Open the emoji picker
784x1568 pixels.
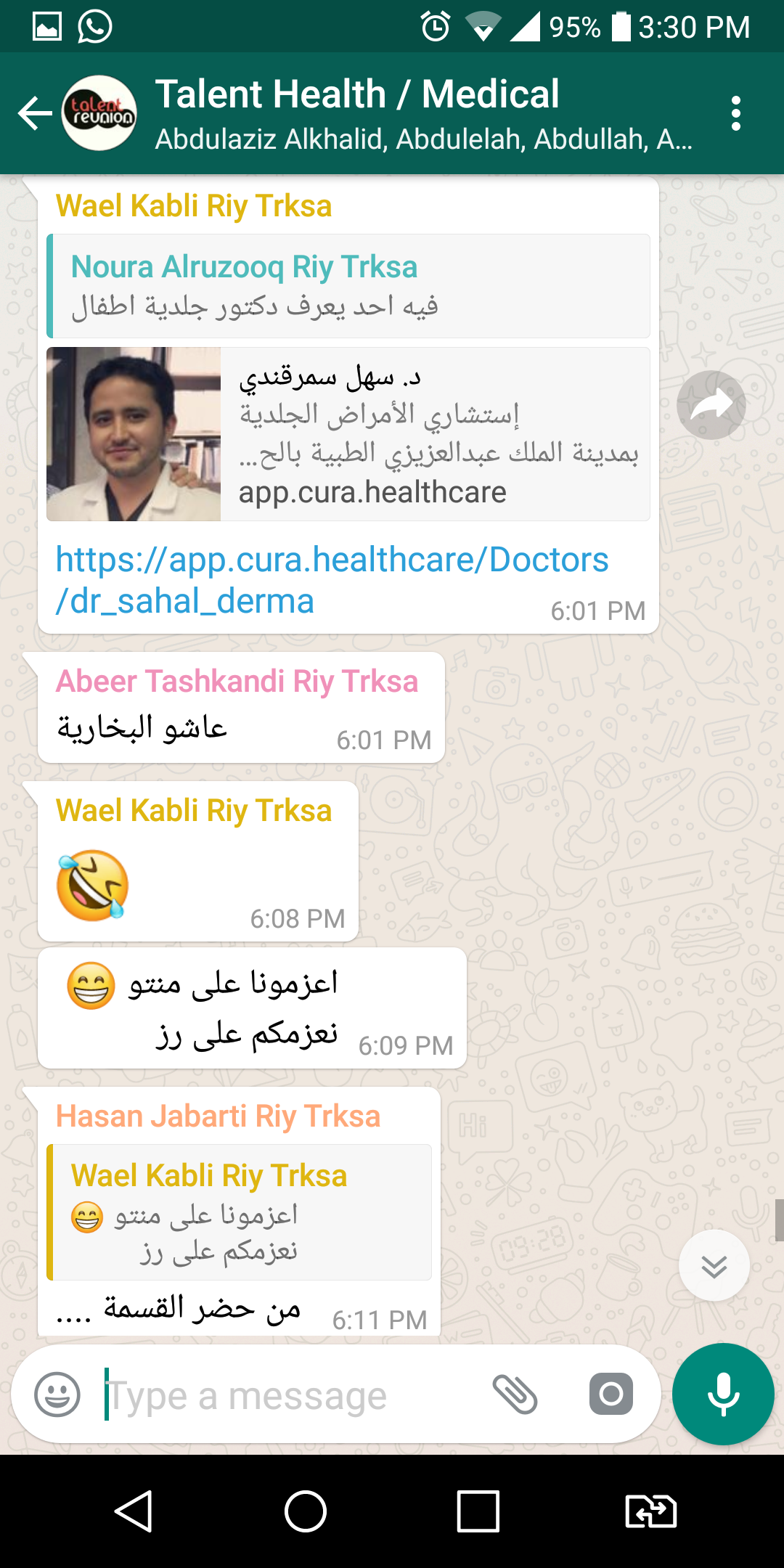click(x=57, y=1395)
